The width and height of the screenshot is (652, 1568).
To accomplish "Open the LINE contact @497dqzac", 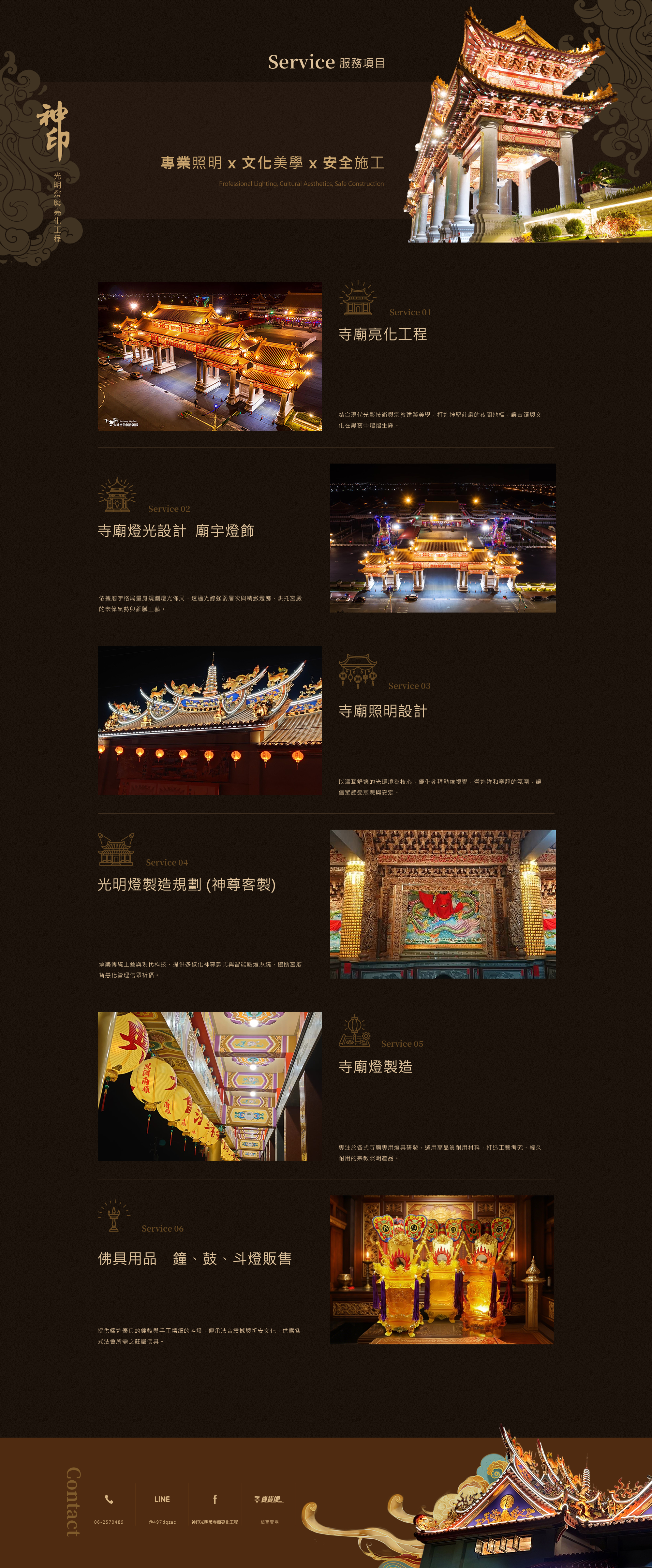I will tap(162, 1506).
